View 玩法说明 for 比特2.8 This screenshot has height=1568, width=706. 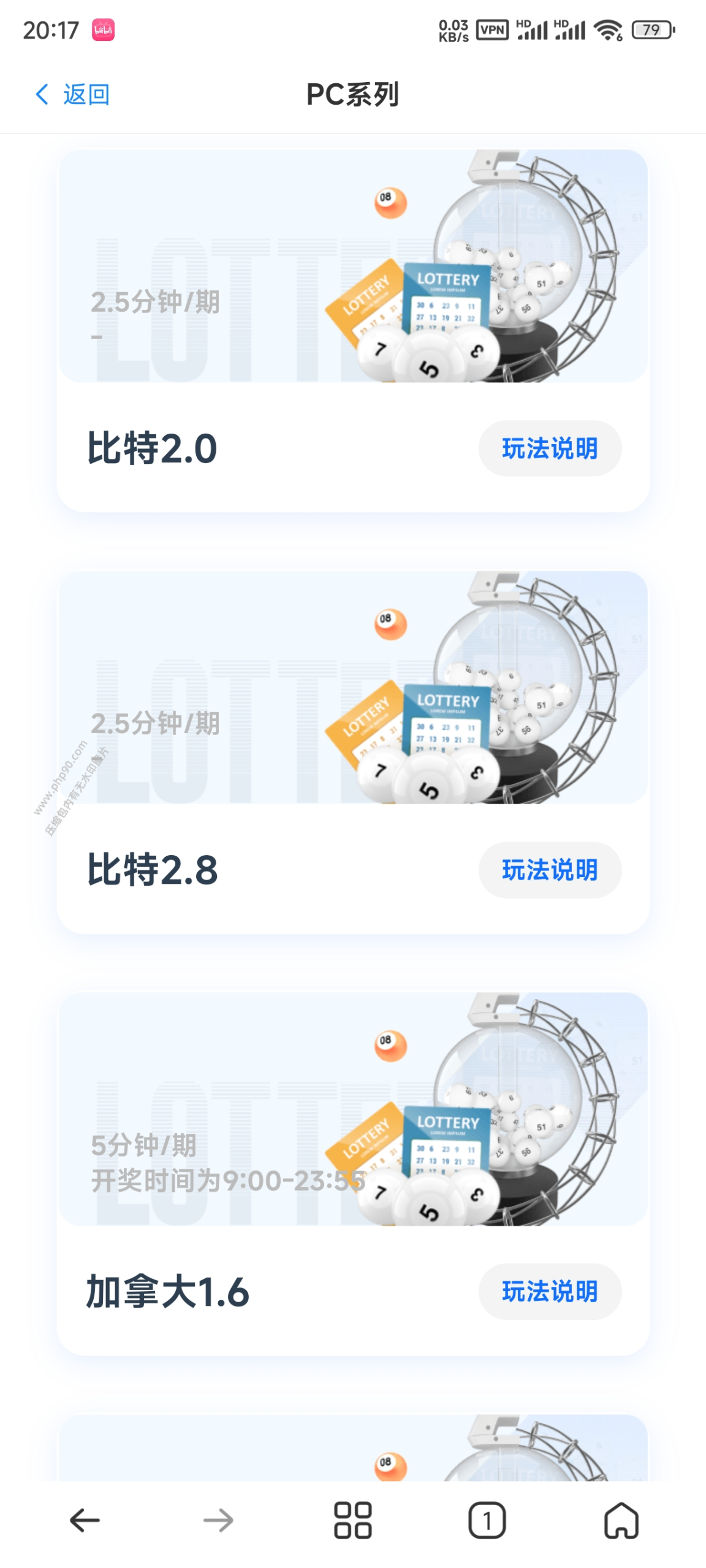549,870
